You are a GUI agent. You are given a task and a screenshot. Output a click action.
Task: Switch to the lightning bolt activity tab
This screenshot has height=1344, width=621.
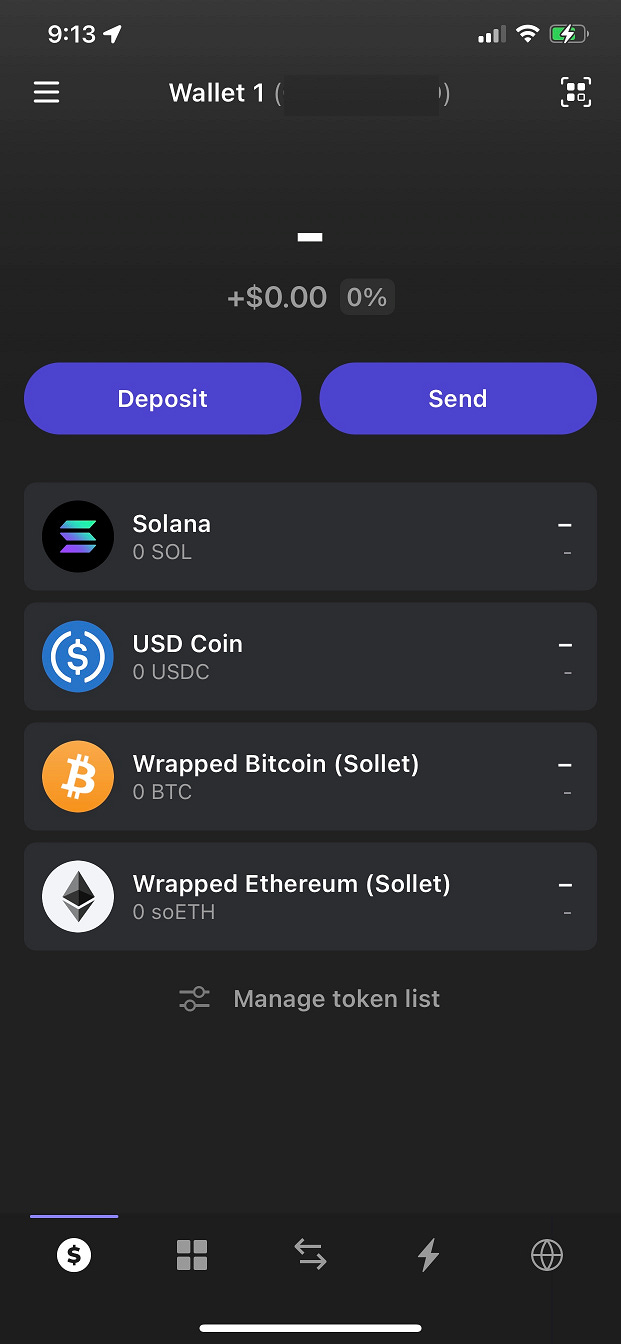[x=428, y=1255]
